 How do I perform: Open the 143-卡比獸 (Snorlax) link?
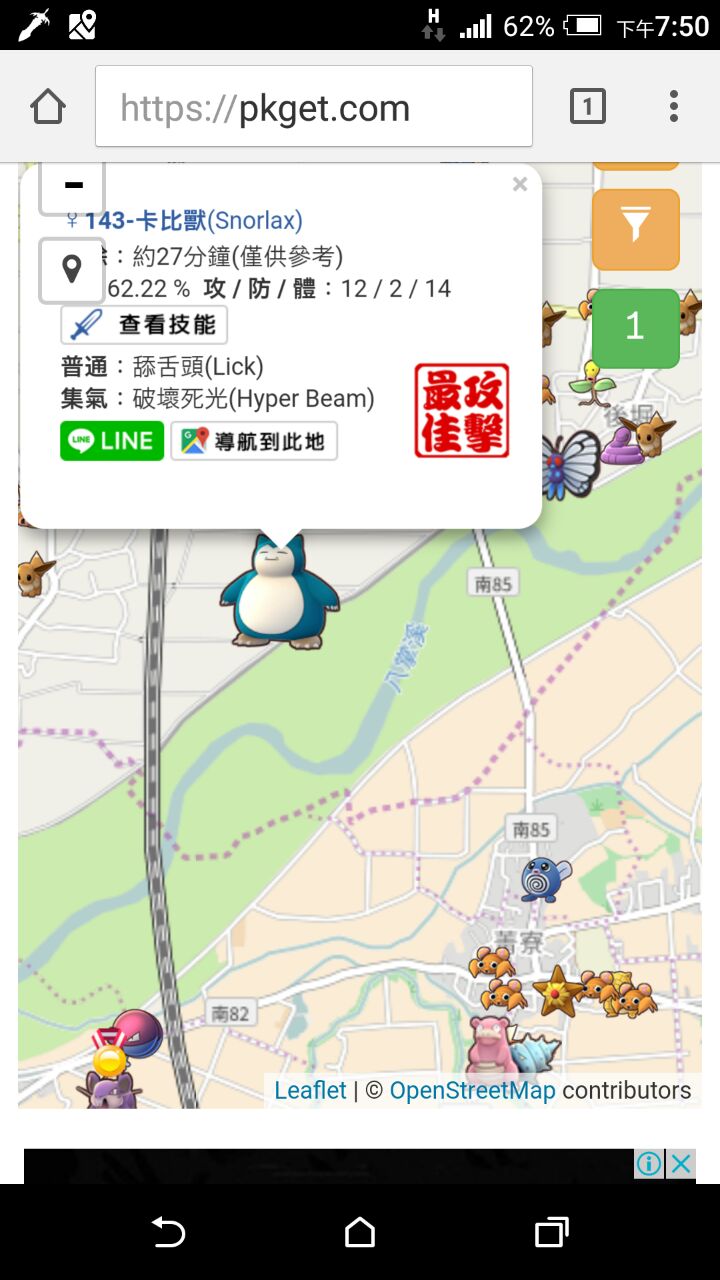click(x=193, y=221)
